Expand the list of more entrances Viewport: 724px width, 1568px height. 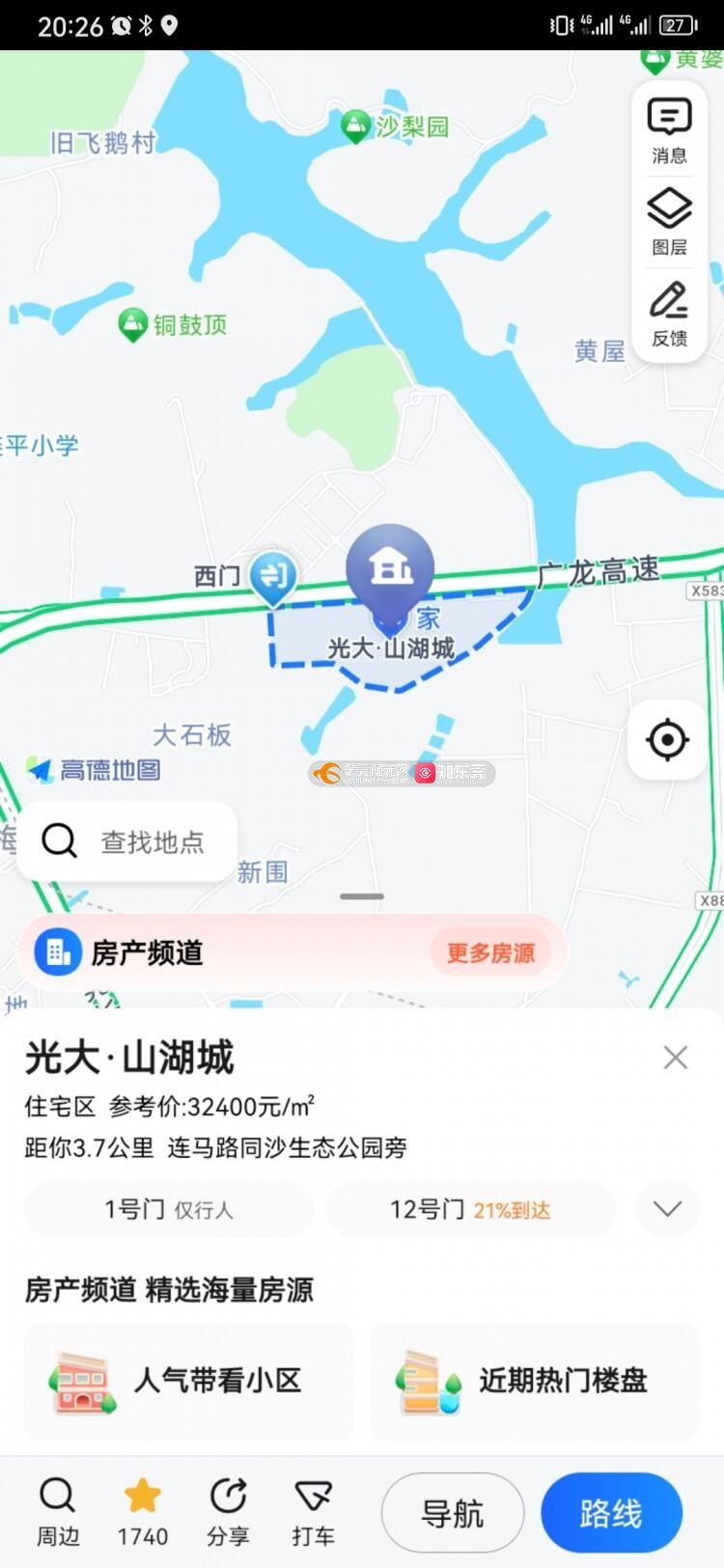667,1209
